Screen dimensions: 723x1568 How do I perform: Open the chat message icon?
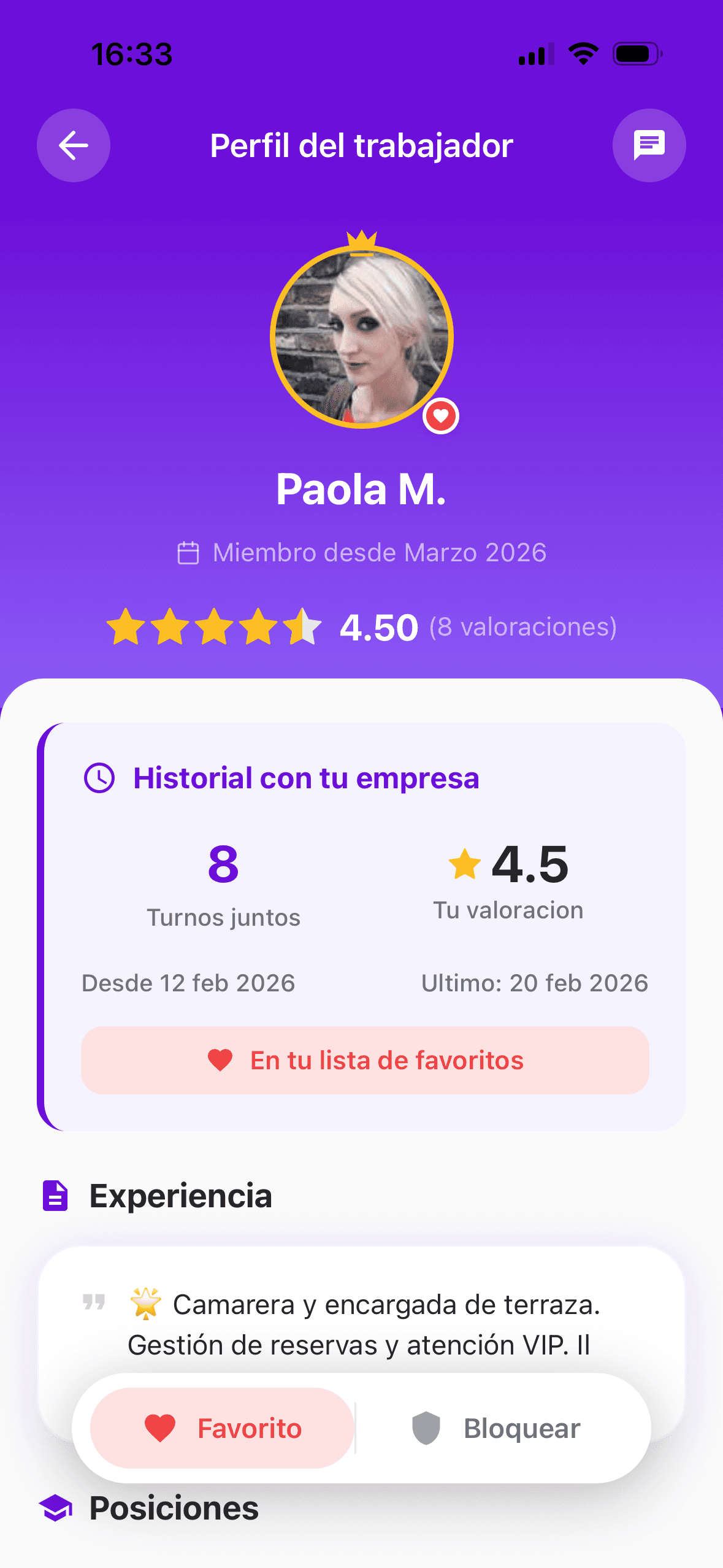pos(649,145)
